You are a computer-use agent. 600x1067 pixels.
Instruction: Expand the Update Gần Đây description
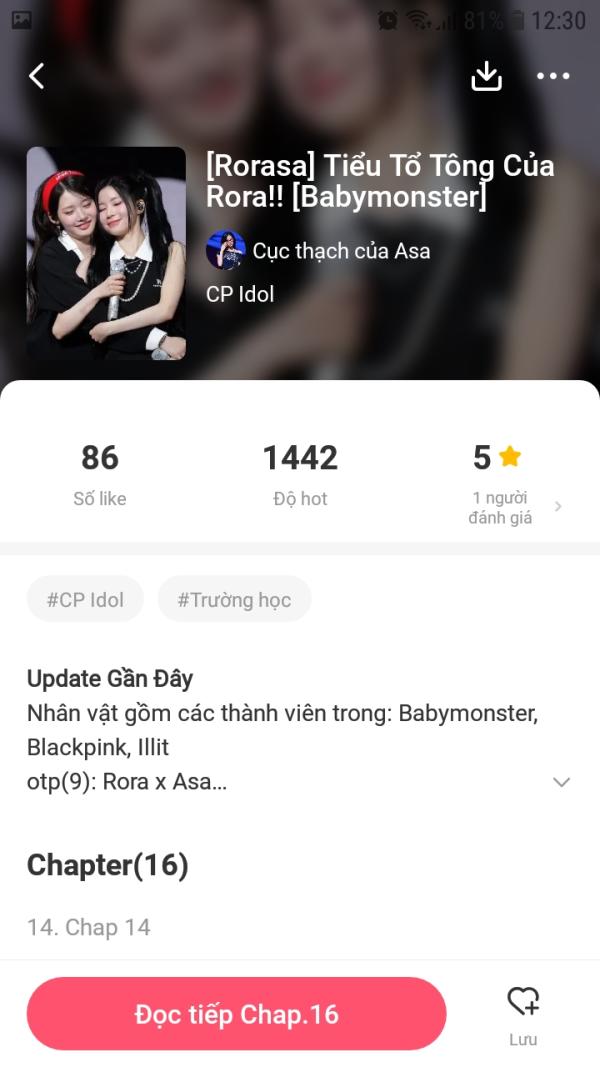pos(561,782)
